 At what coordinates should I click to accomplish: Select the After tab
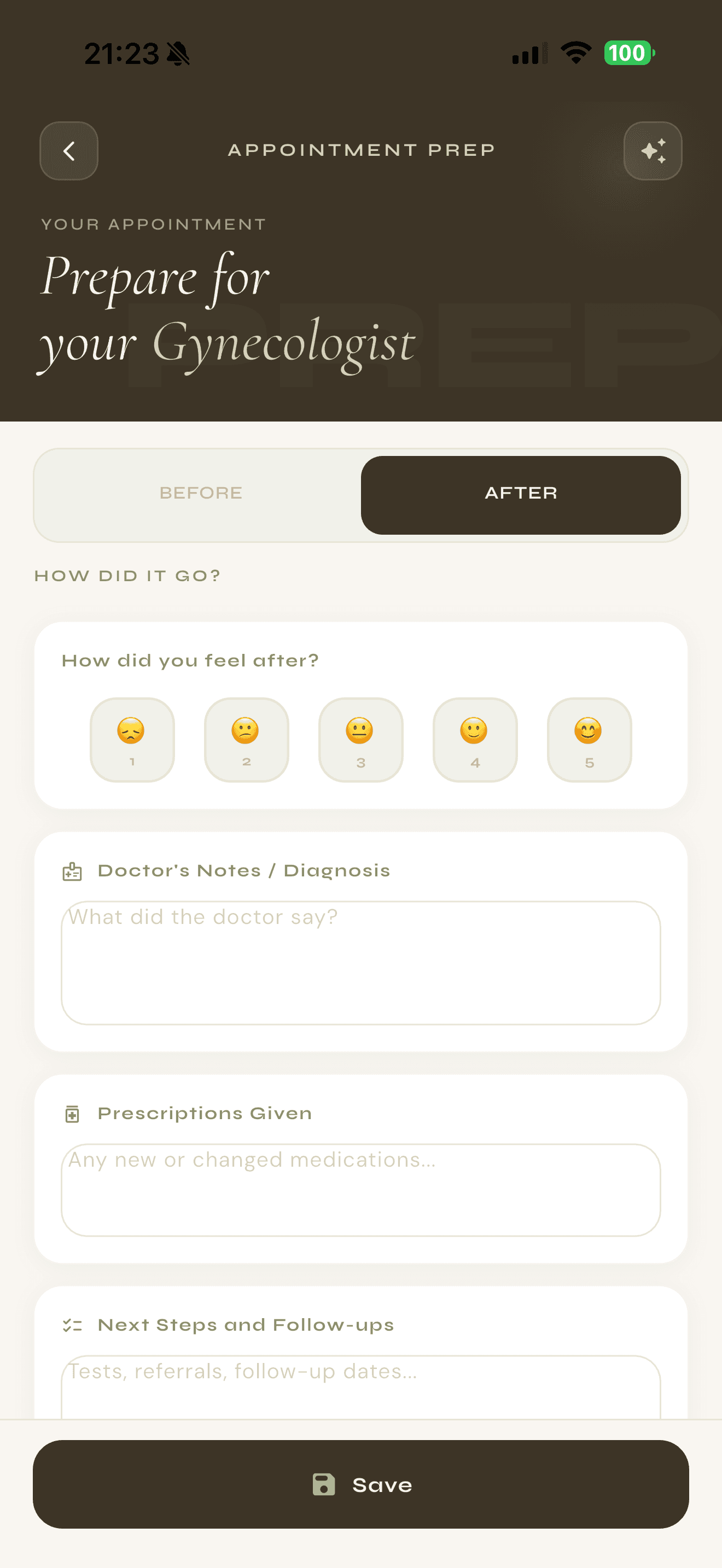tap(521, 495)
